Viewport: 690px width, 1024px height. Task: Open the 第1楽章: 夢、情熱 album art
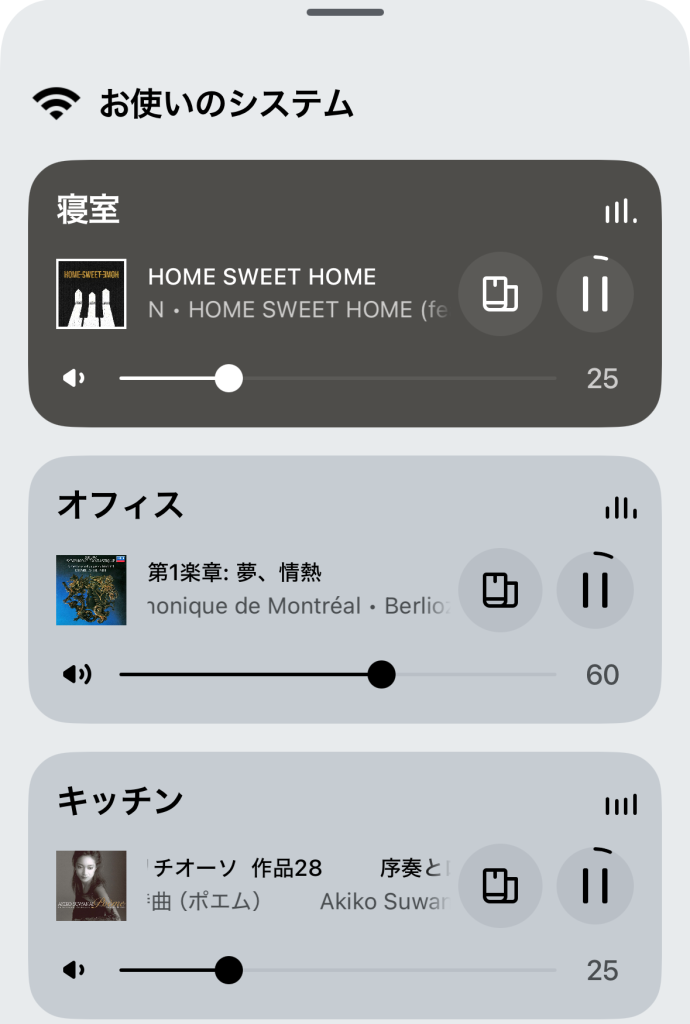click(91, 590)
